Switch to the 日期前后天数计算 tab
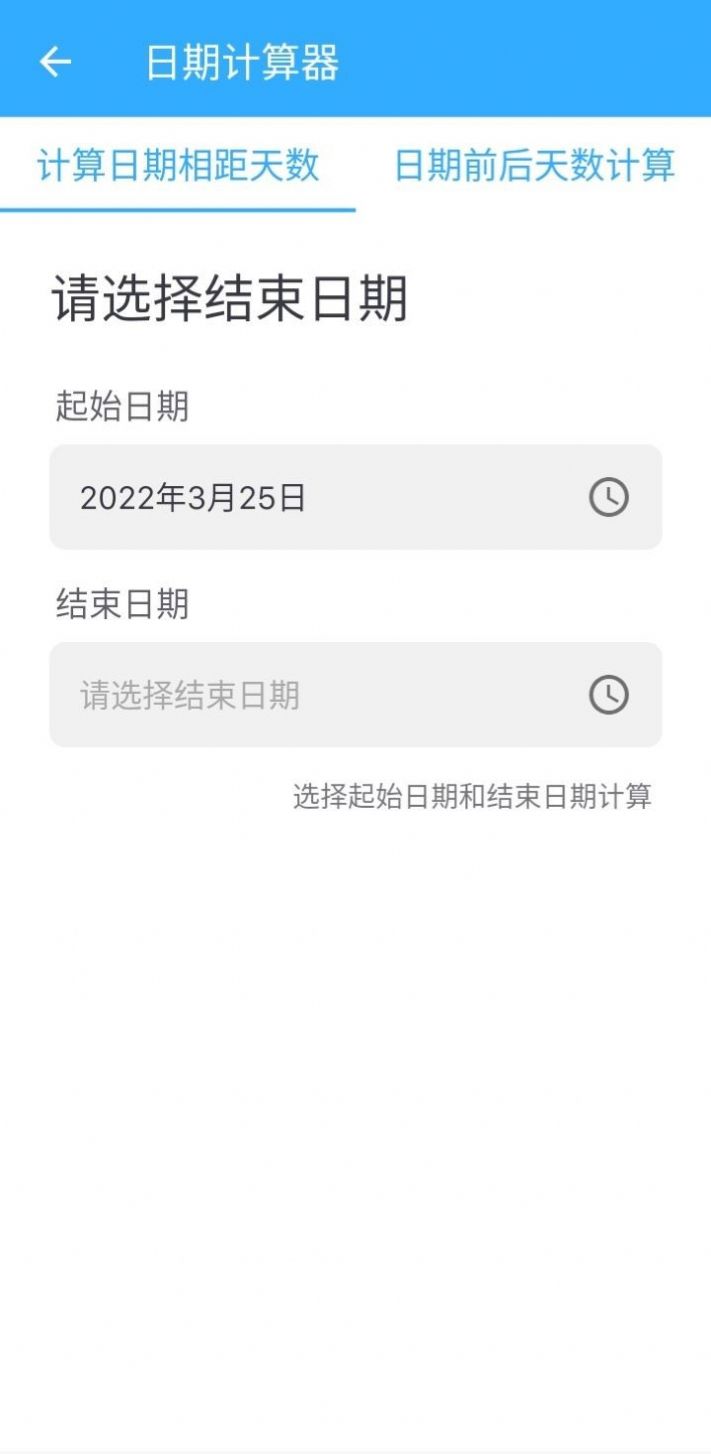711x1454 pixels. coord(534,165)
